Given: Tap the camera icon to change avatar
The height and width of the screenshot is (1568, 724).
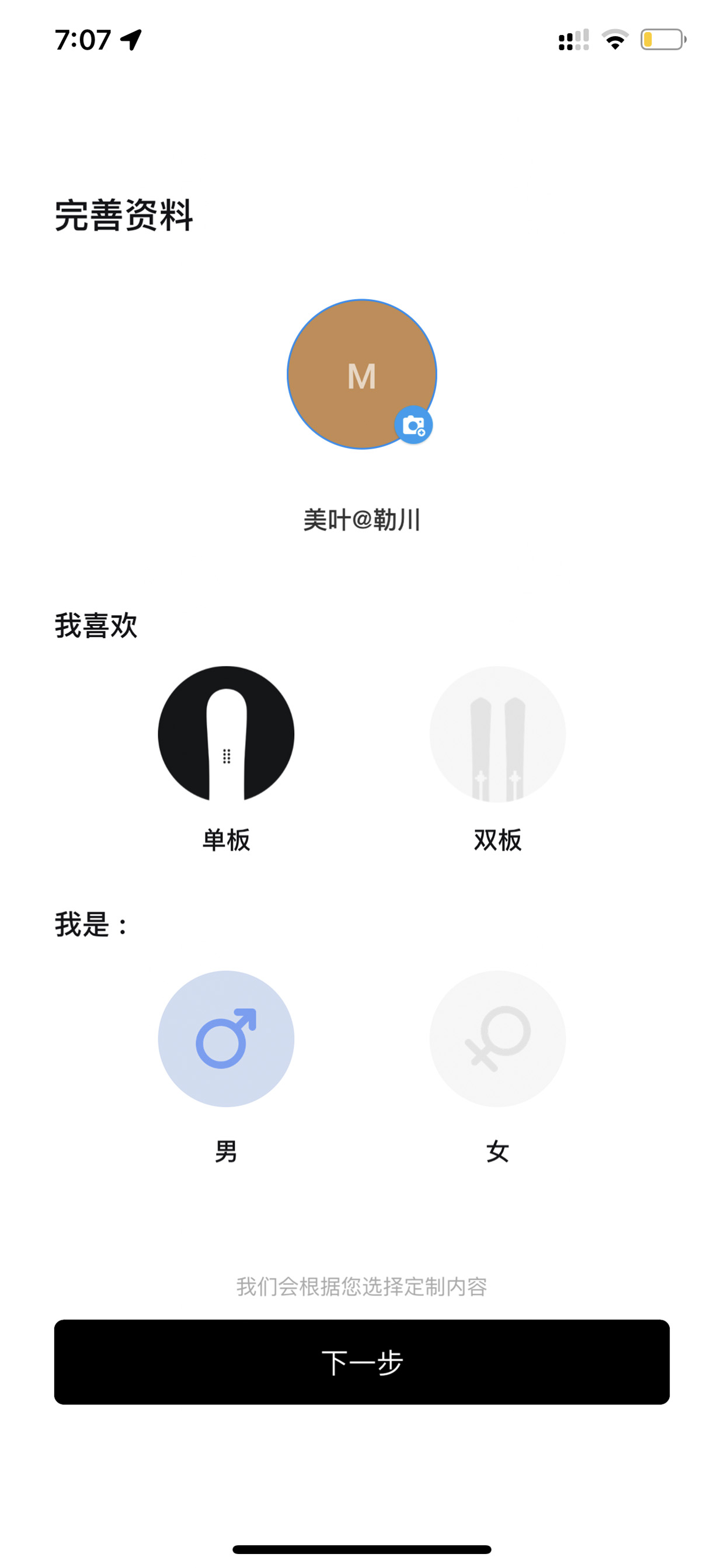Looking at the screenshot, I should (x=413, y=425).
